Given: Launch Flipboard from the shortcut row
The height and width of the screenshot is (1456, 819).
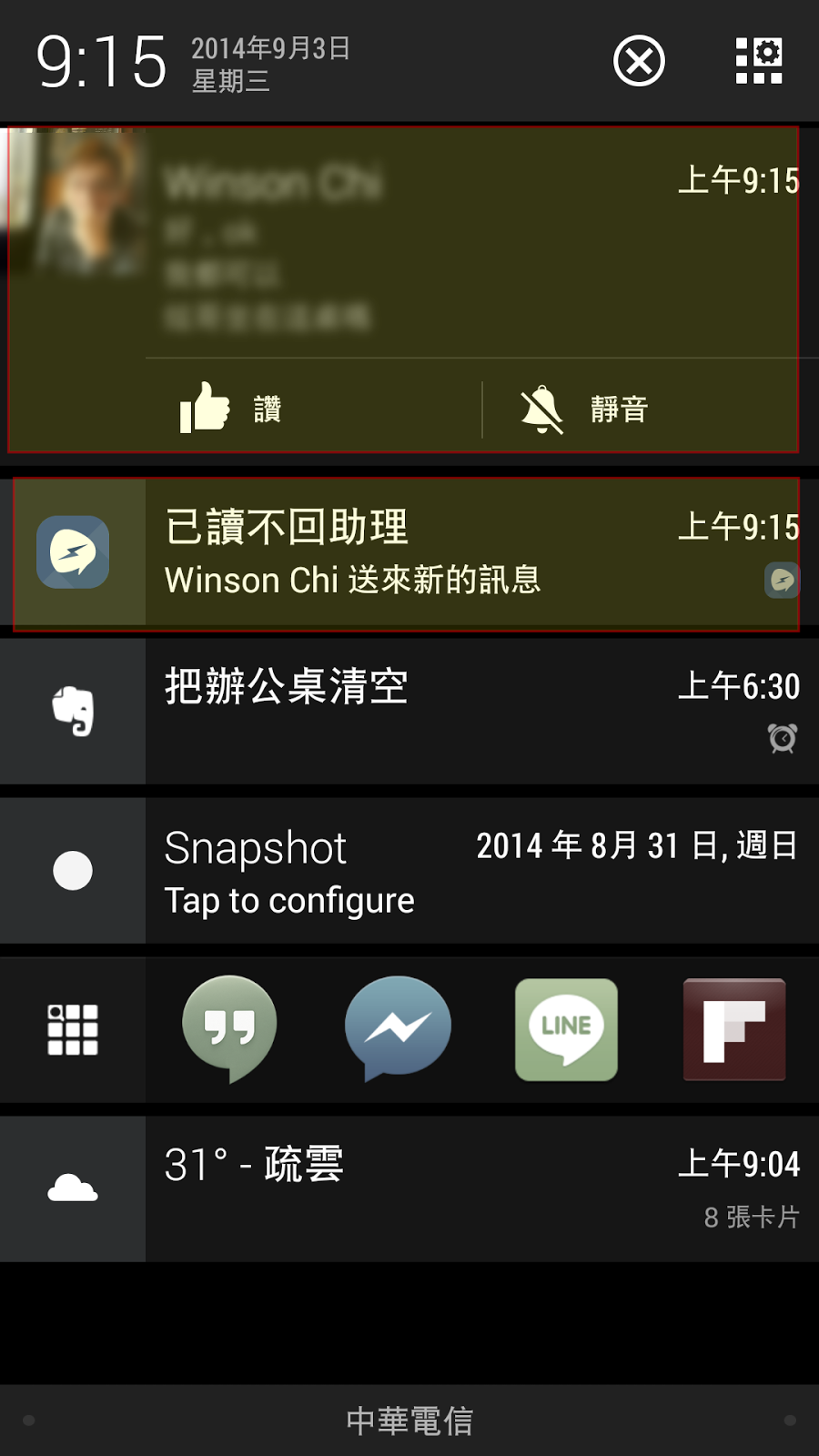Looking at the screenshot, I should tap(734, 1029).
